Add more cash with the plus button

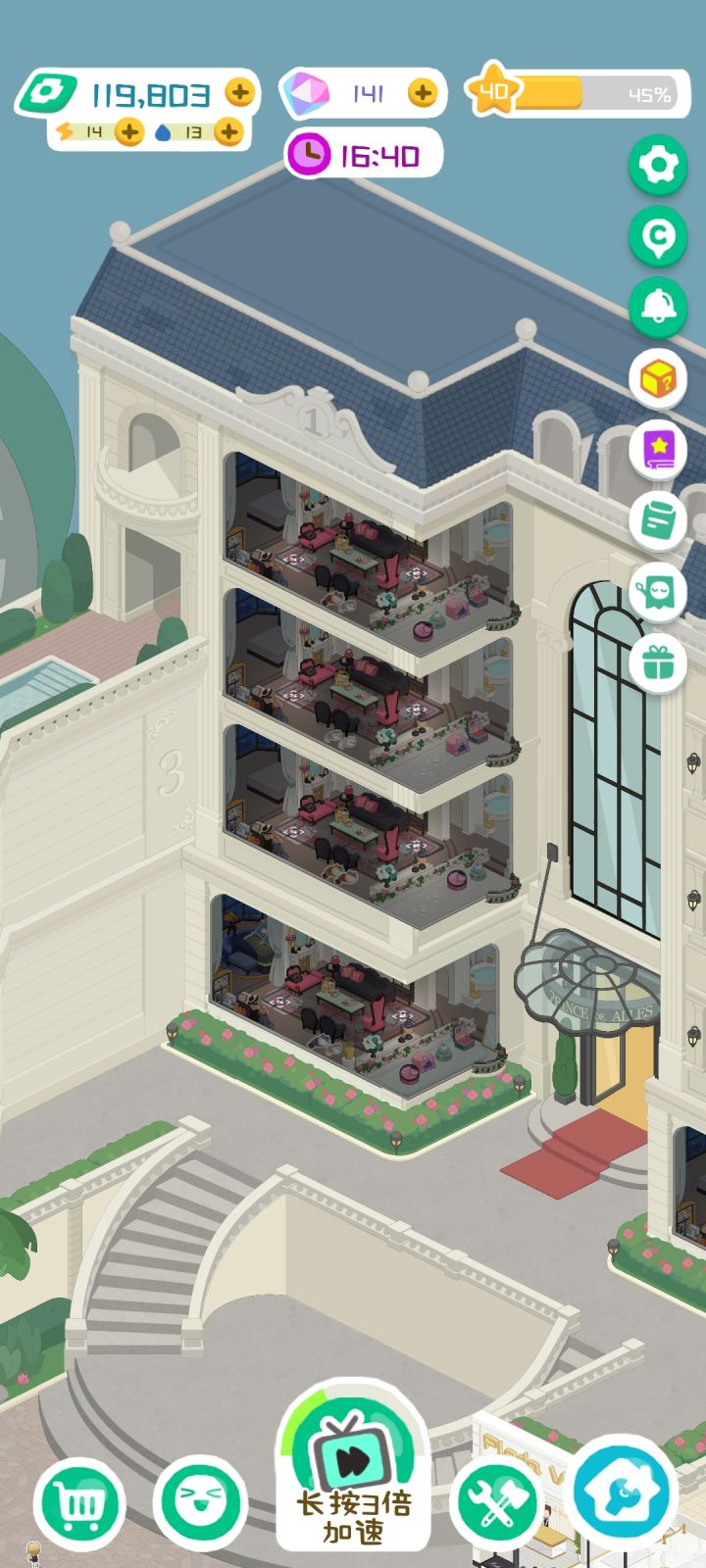point(239,93)
